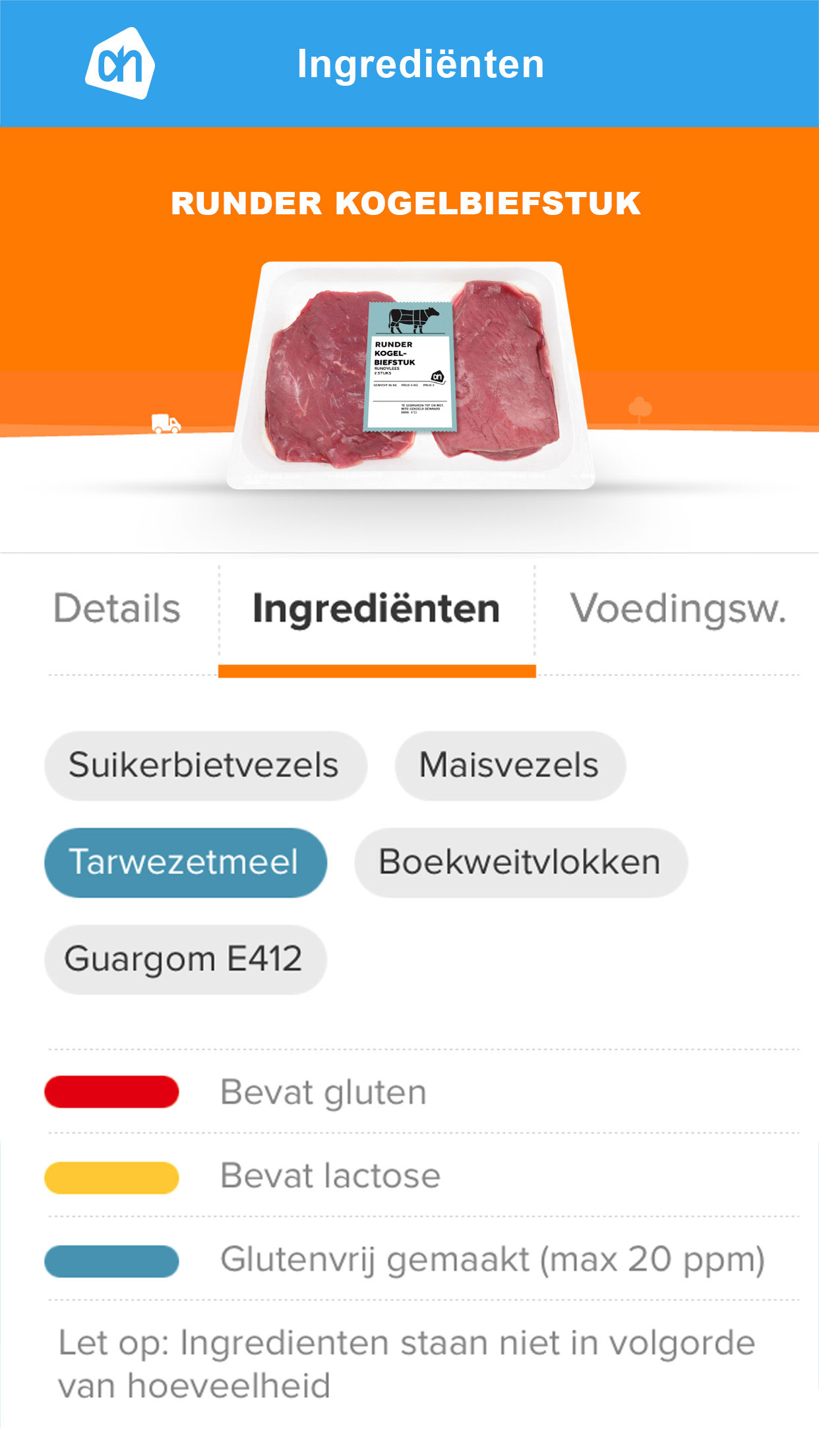
Task: Select the Guargom E412 chip
Action: pyautogui.click(x=185, y=959)
